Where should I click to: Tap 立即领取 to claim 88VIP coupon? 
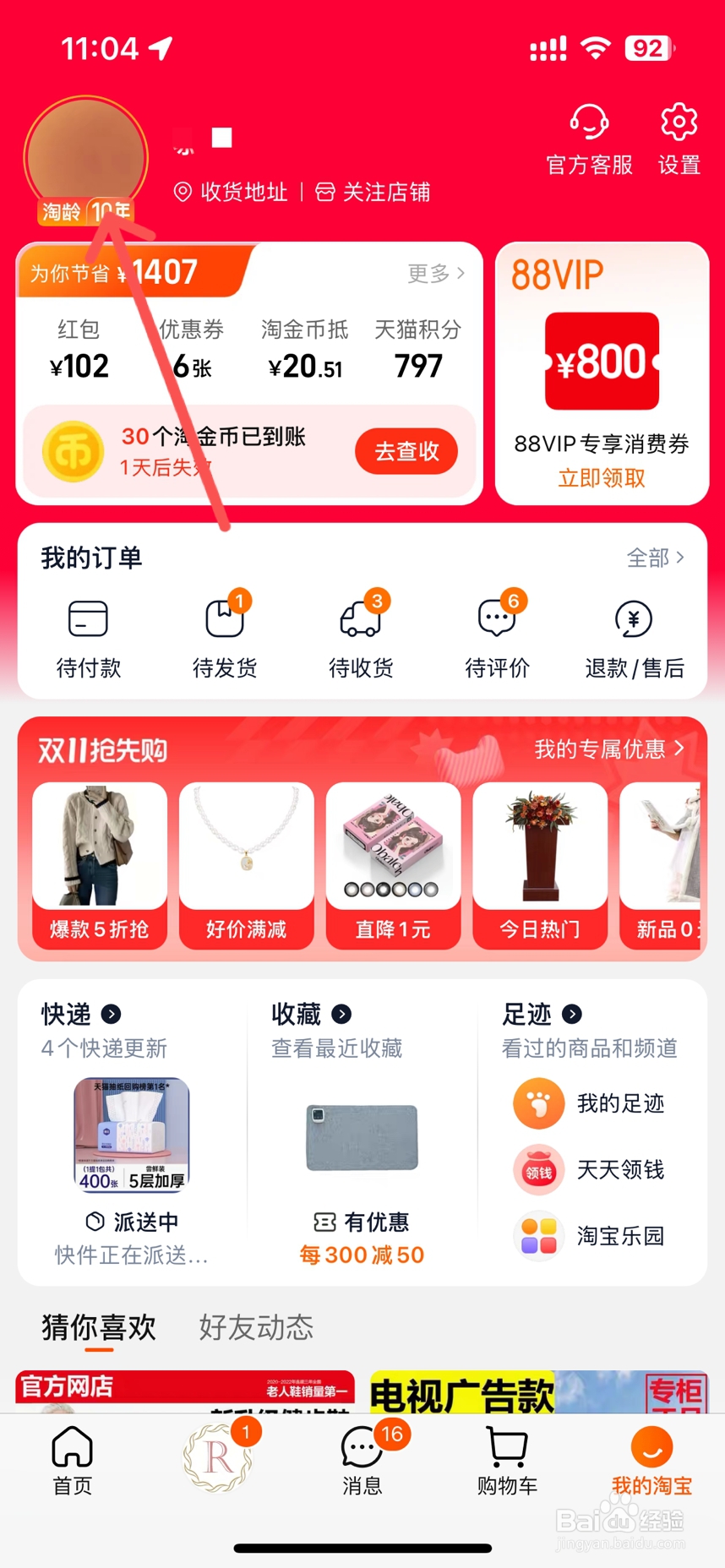coord(600,477)
